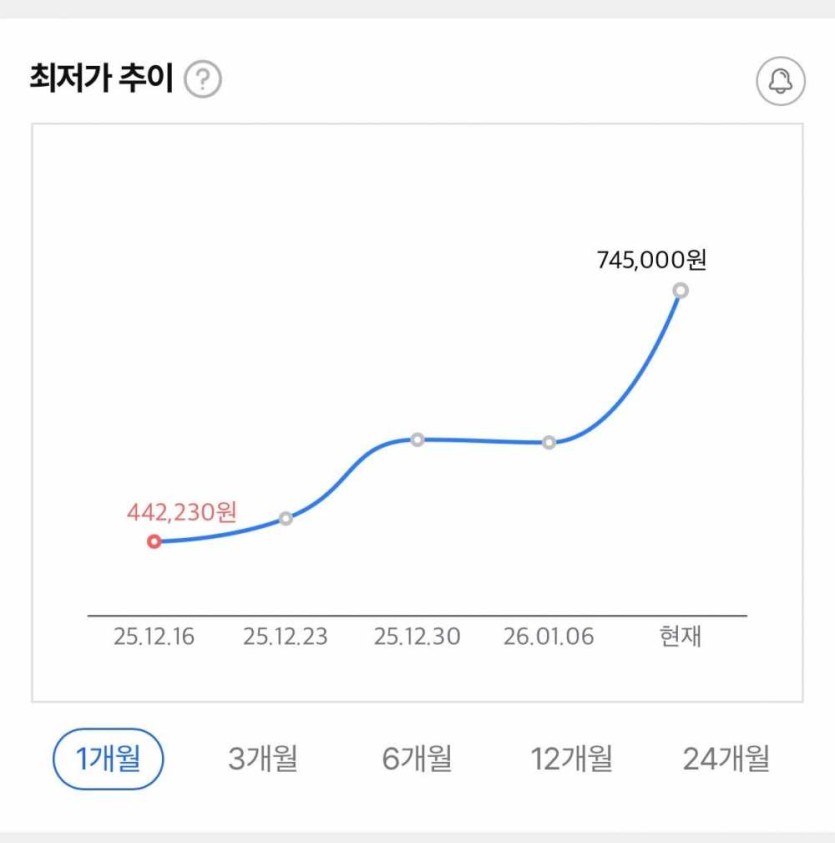The height and width of the screenshot is (843, 835).
Task: Select the 1개월 period tab
Action: point(108,759)
